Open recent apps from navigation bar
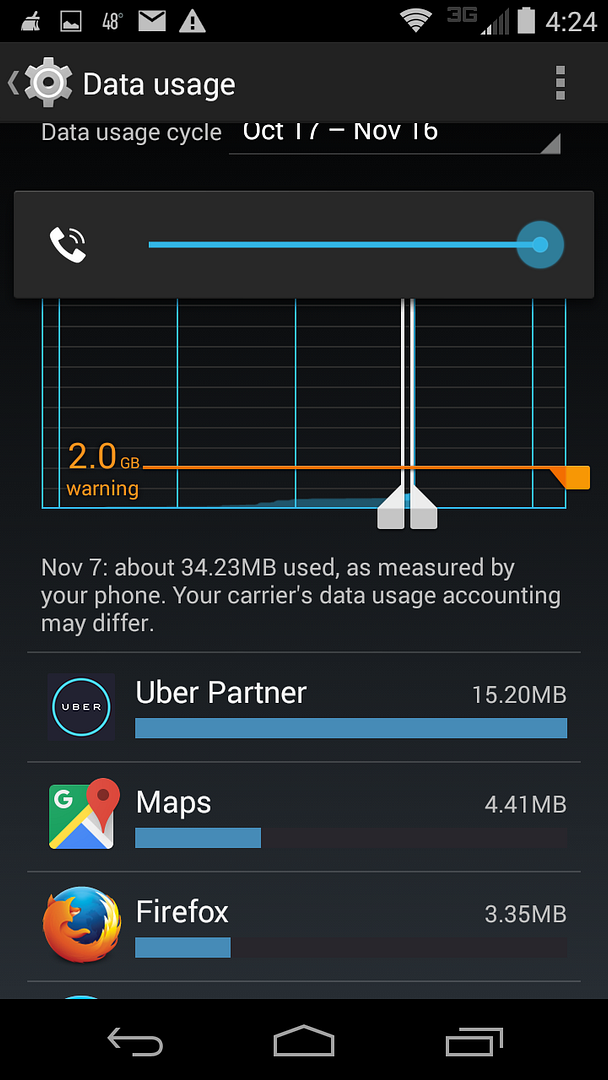608x1080 pixels. point(474,1041)
